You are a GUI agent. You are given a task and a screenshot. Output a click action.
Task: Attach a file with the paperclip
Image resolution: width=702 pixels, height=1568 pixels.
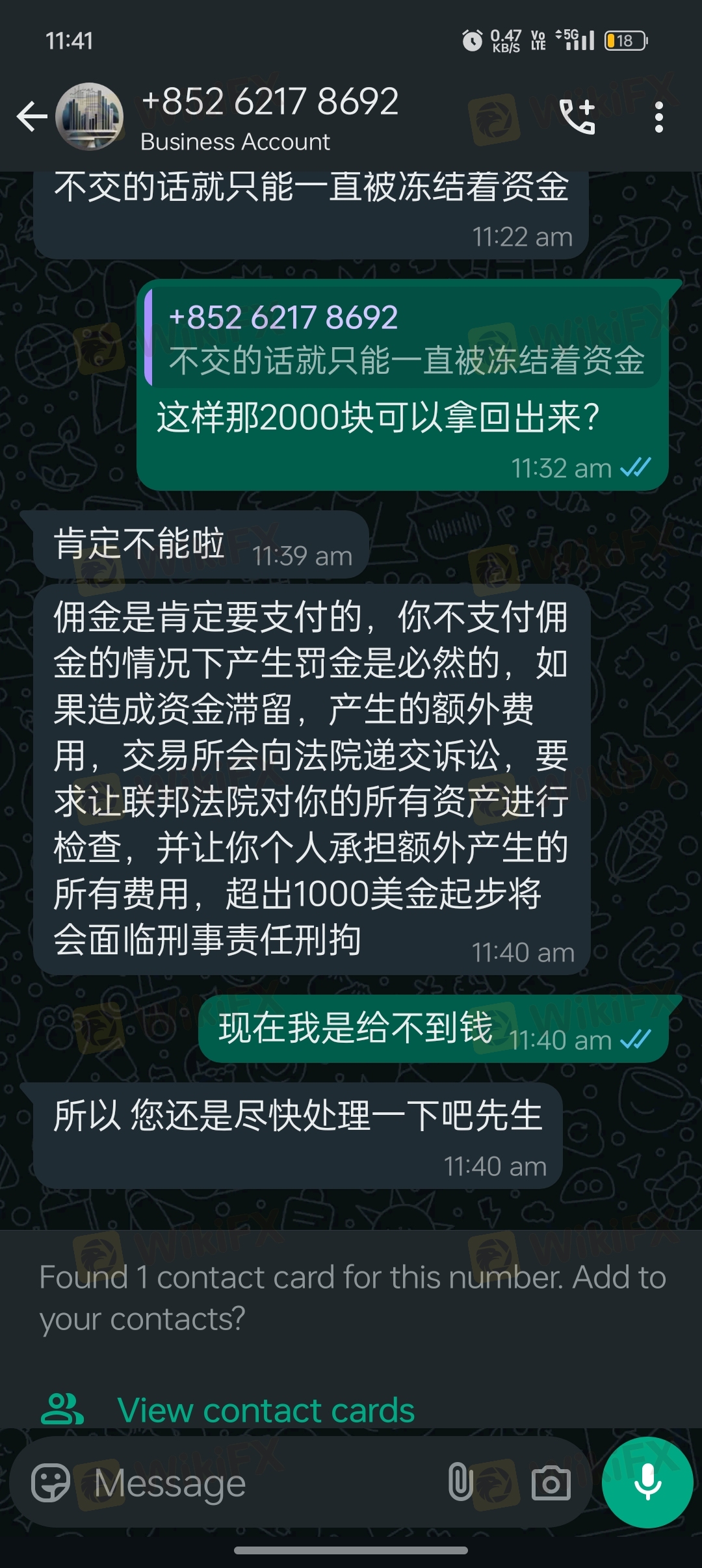pyautogui.click(x=460, y=1483)
